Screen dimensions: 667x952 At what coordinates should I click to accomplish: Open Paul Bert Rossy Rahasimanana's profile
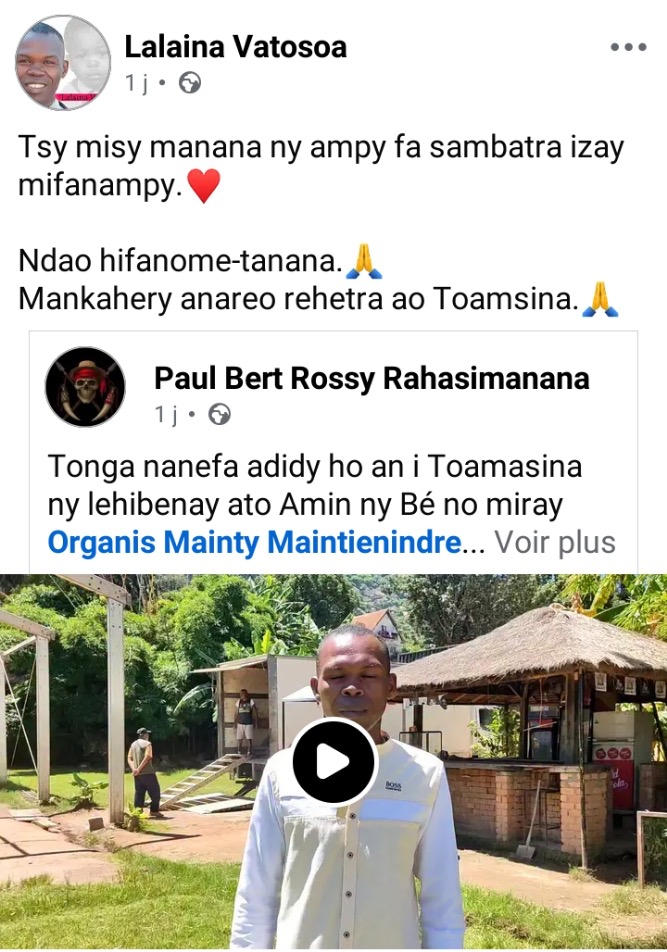coord(371,379)
